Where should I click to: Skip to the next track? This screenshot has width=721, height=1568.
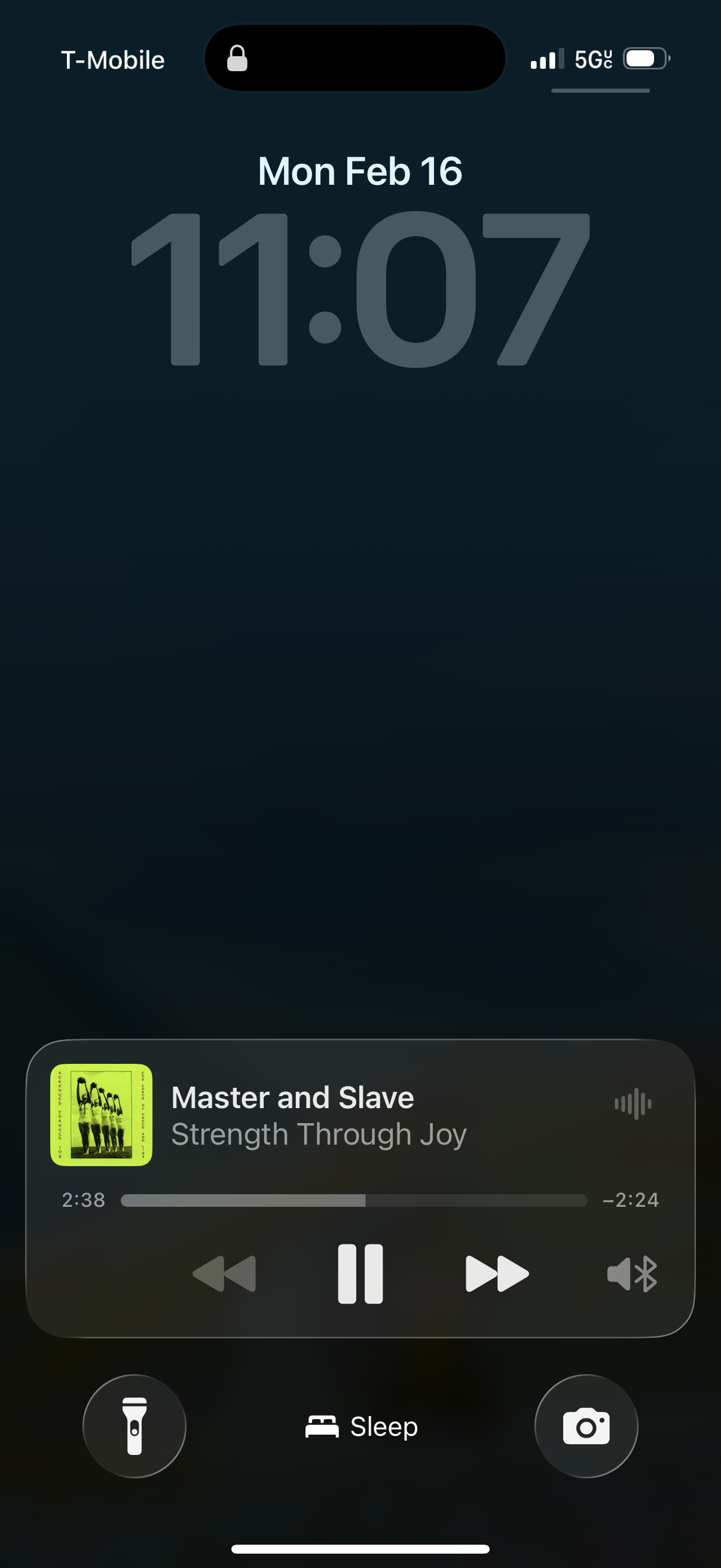coord(496,1273)
